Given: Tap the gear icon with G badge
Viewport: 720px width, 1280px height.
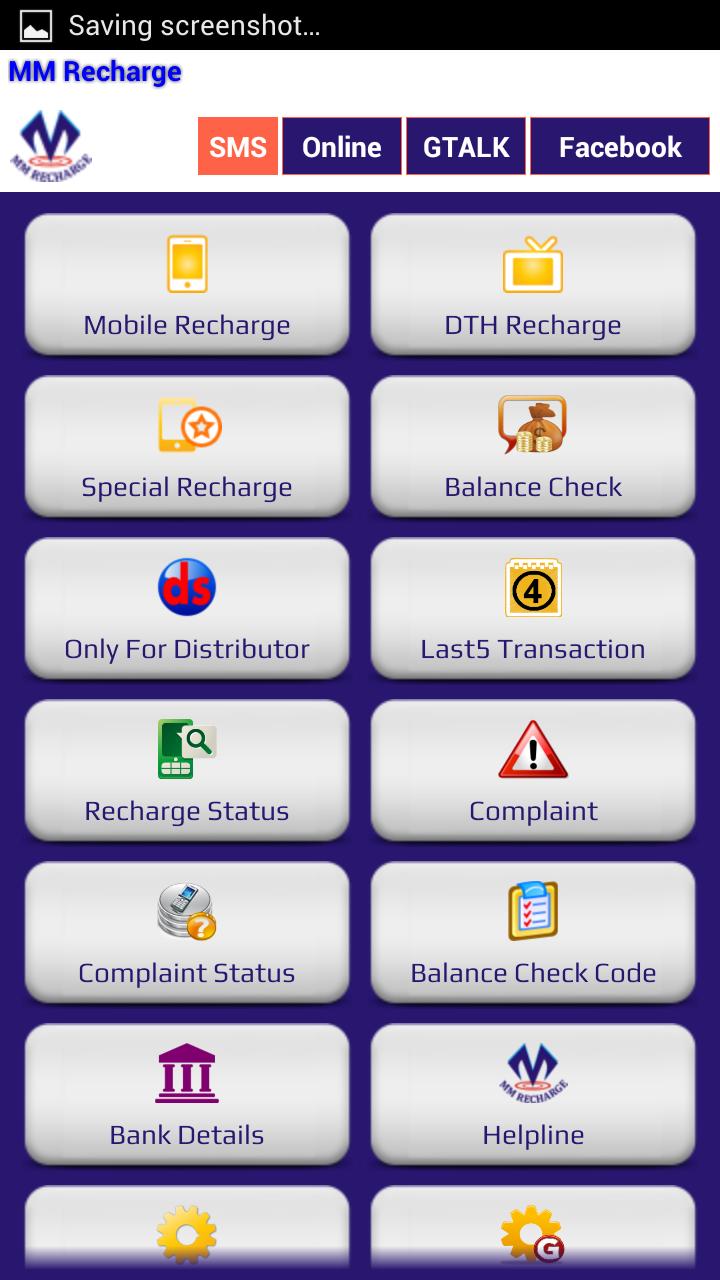Looking at the screenshot, I should click(532, 1233).
